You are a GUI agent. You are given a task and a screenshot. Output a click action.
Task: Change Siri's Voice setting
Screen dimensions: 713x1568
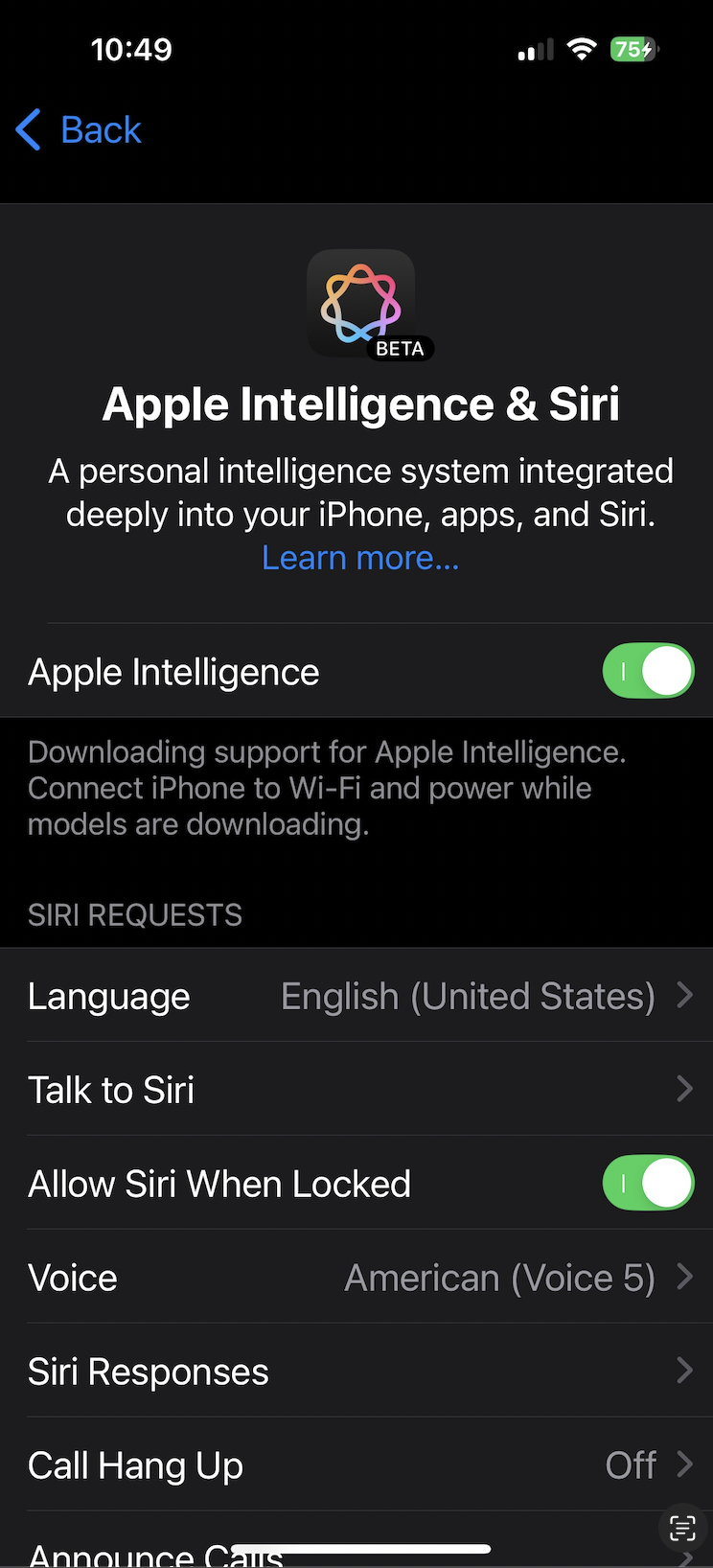356,1278
